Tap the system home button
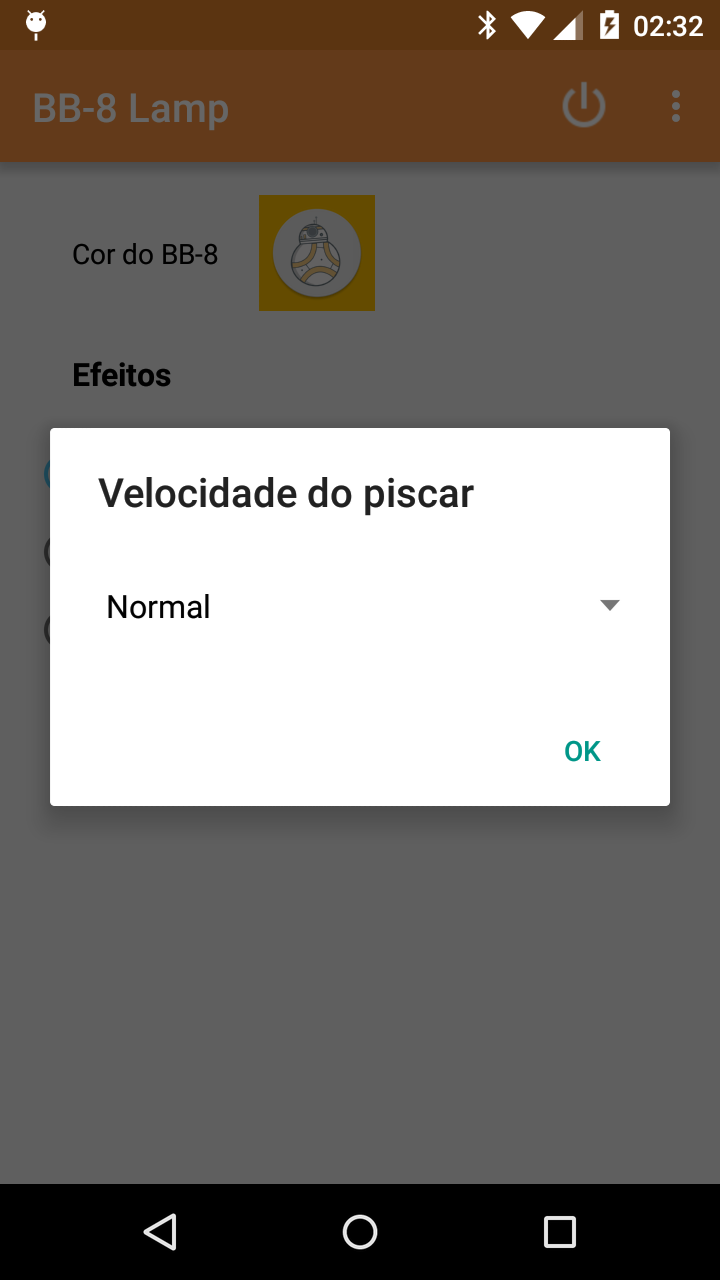This screenshot has width=720, height=1280. pos(360,1232)
